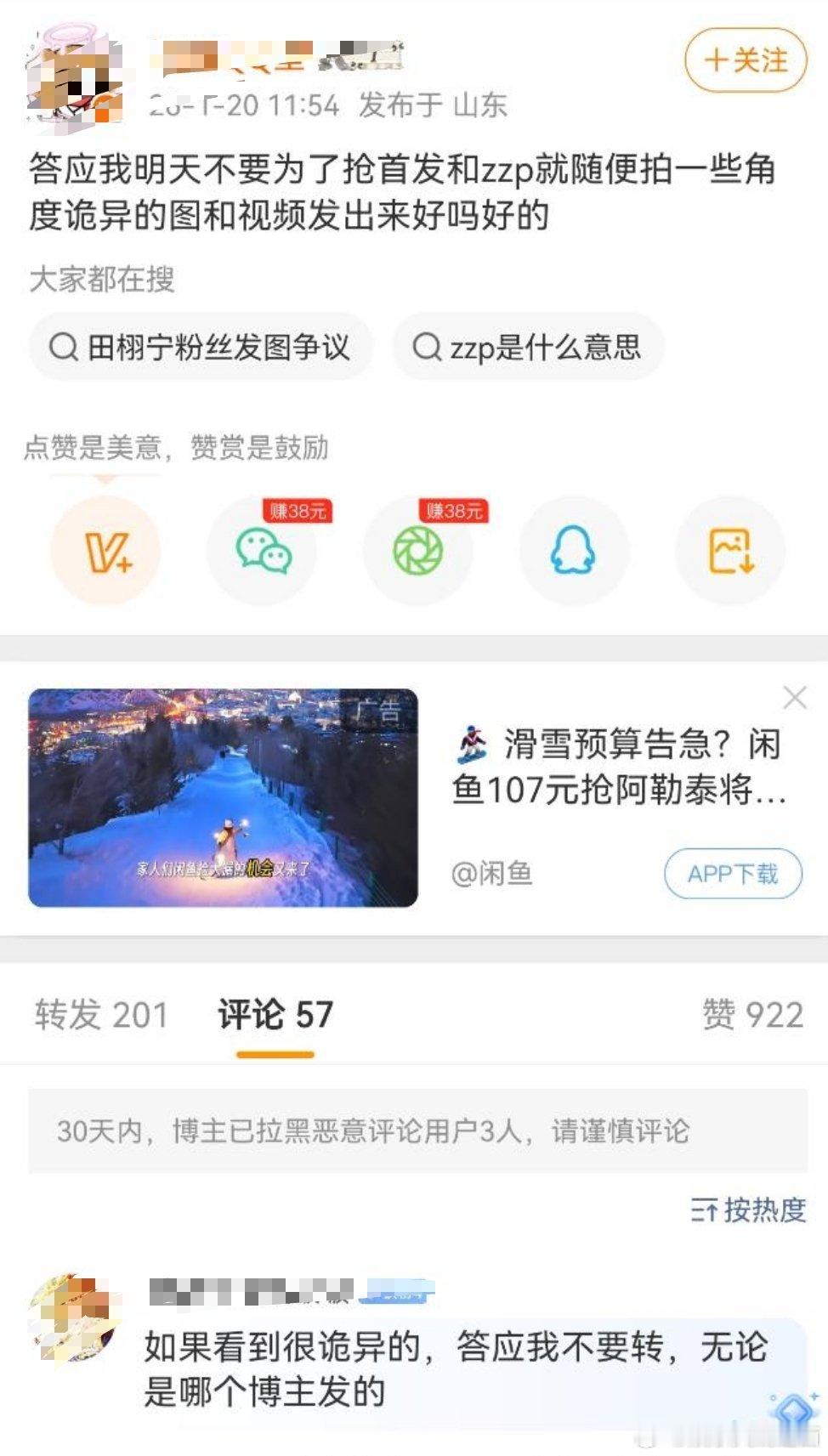
Task: Follow the blogger via 关注 button
Action: click(x=746, y=60)
